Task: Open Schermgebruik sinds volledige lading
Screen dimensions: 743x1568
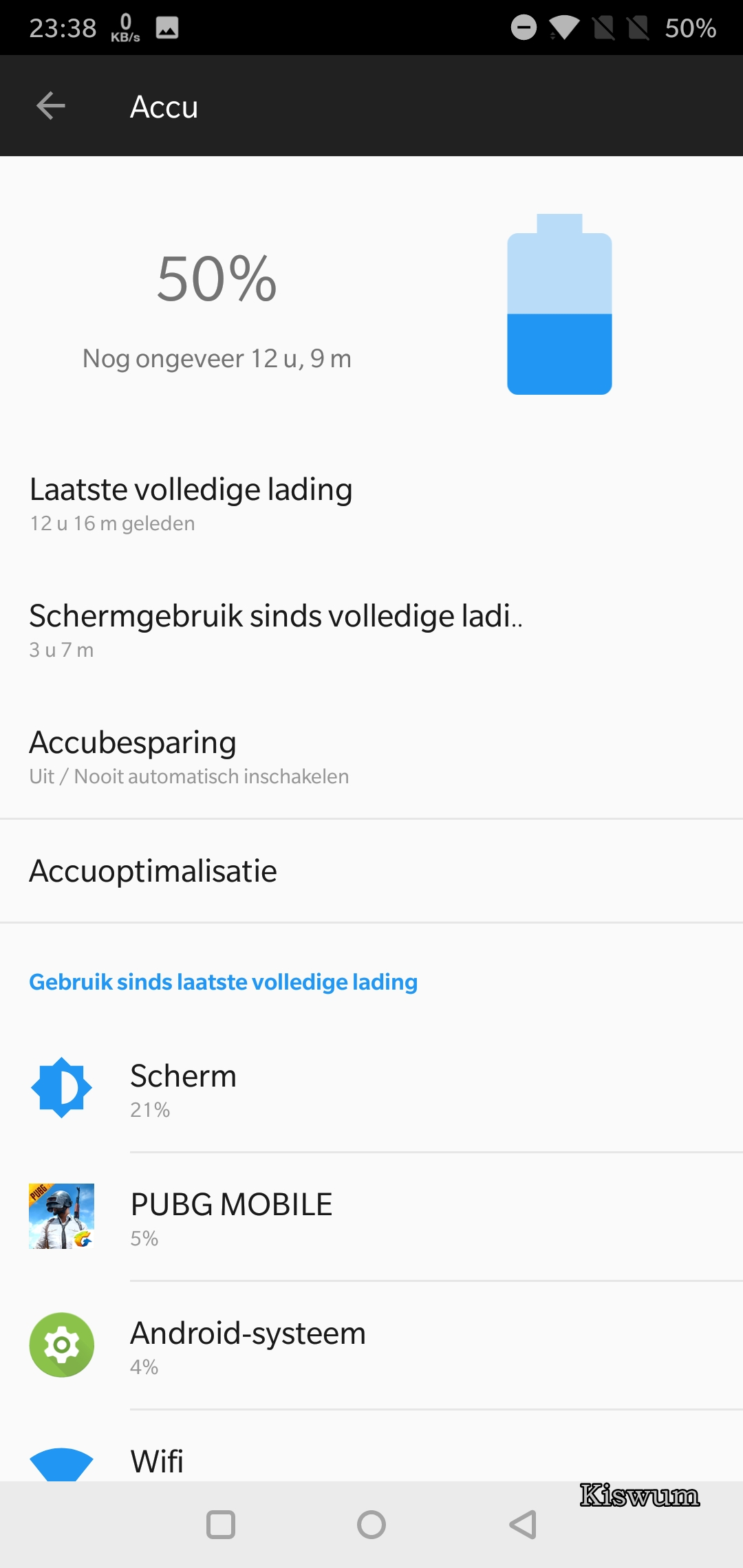Action: pyautogui.click(x=371, y=630)
